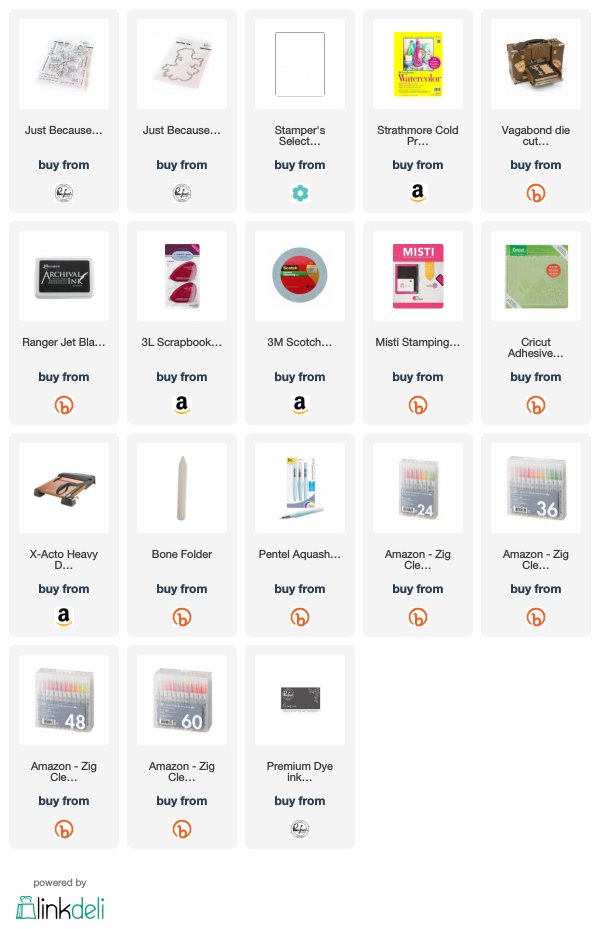View the Zig Clean Color 60-pack card

click(x=181, y=700)
